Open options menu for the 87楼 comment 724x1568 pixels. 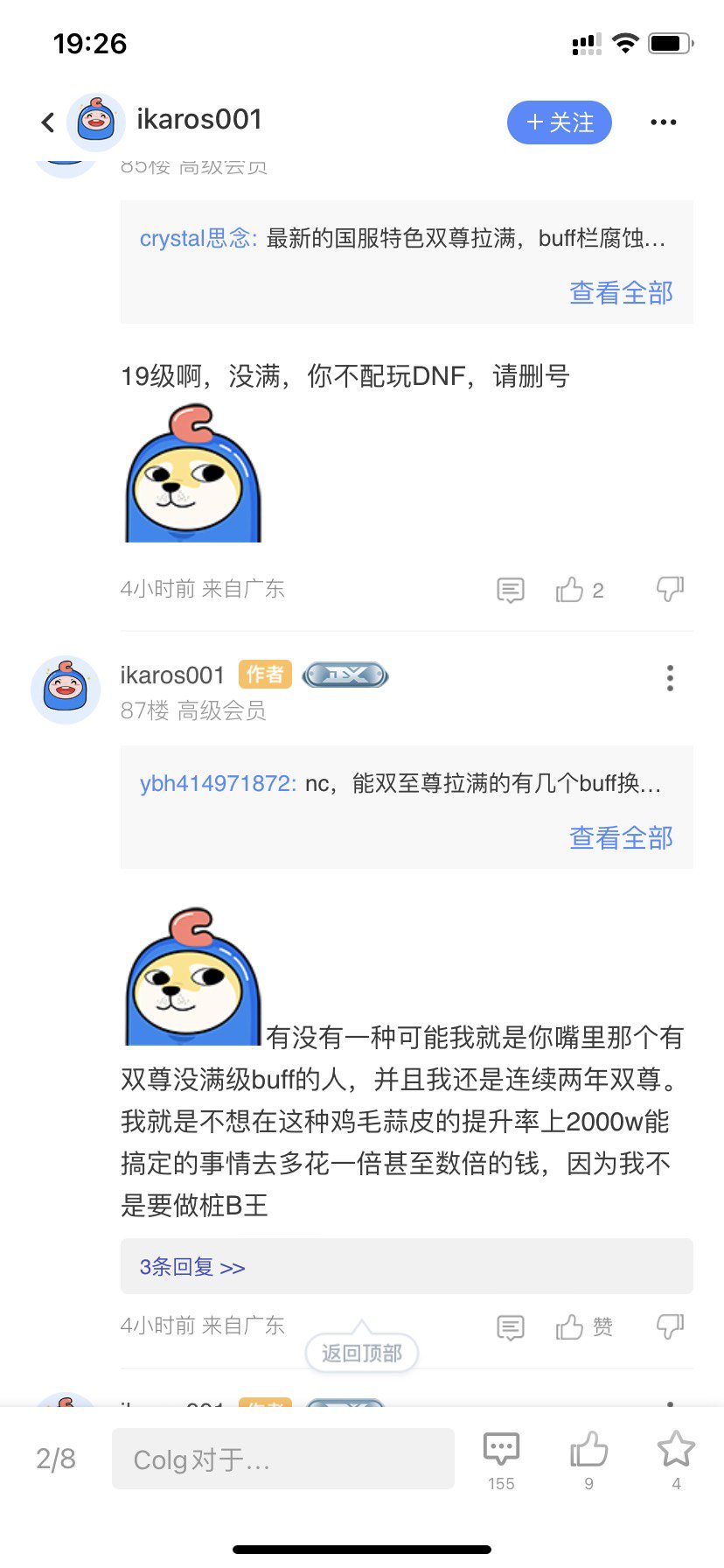click(670, 678)
